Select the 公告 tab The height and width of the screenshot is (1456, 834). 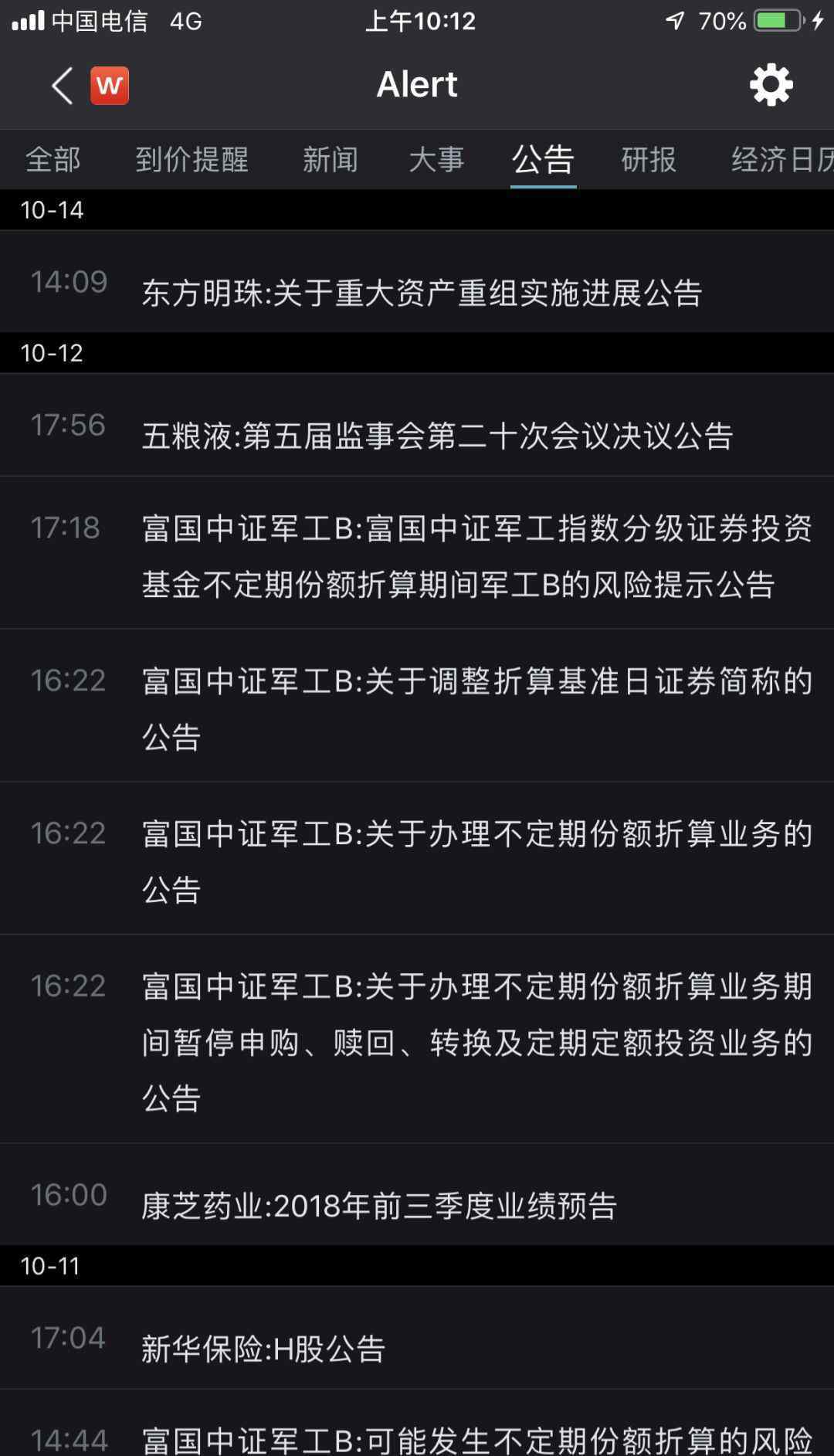click(x=543, y=160)
